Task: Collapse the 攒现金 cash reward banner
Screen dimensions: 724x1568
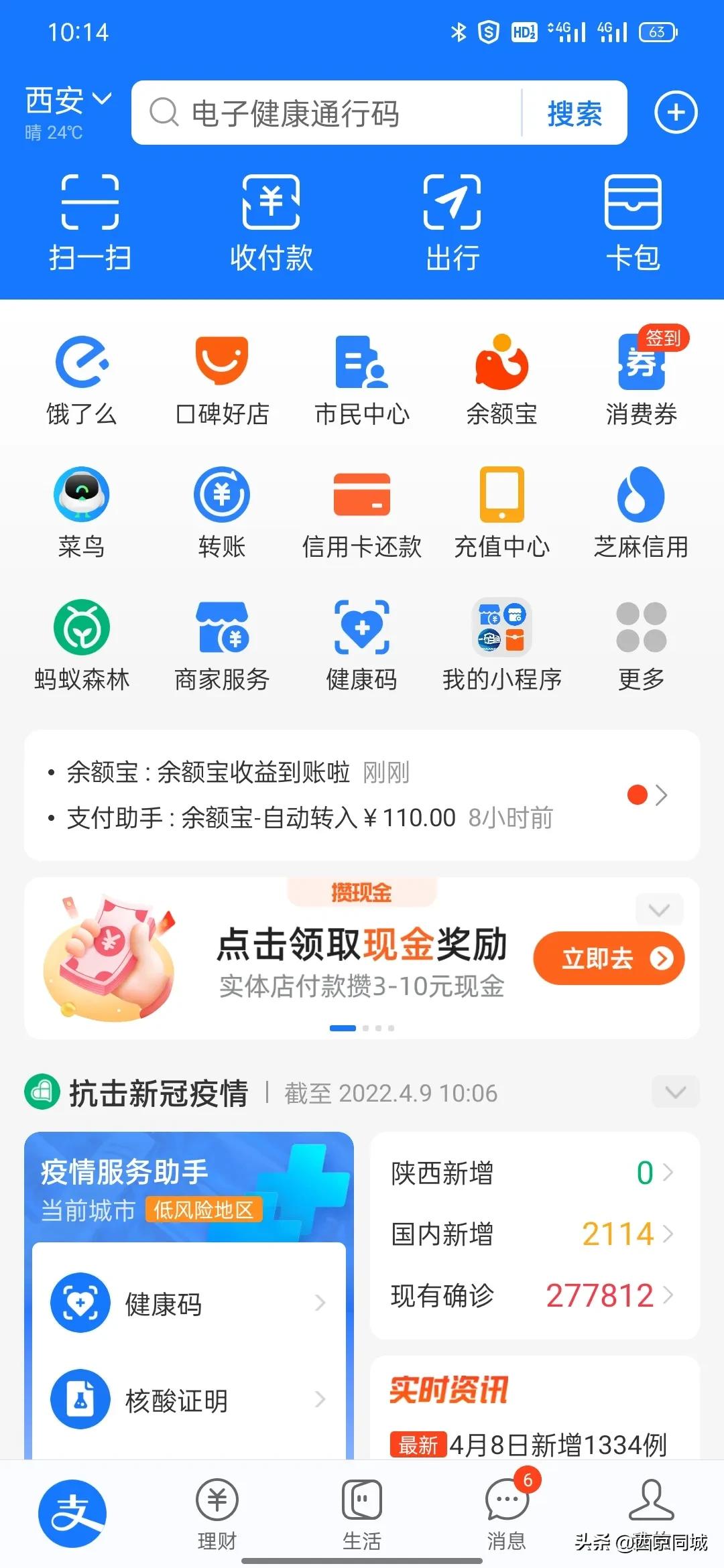Action: click(x=660, y=909)
